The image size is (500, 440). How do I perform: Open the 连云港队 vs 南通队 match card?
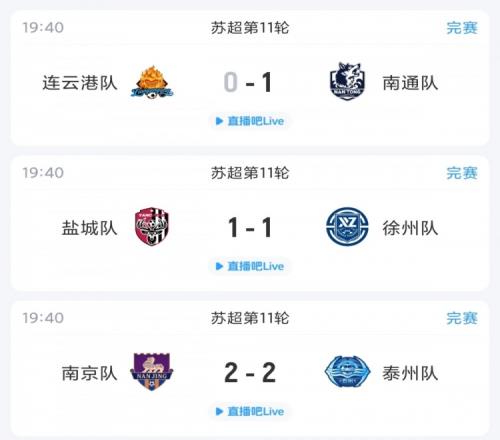point(250,77)
